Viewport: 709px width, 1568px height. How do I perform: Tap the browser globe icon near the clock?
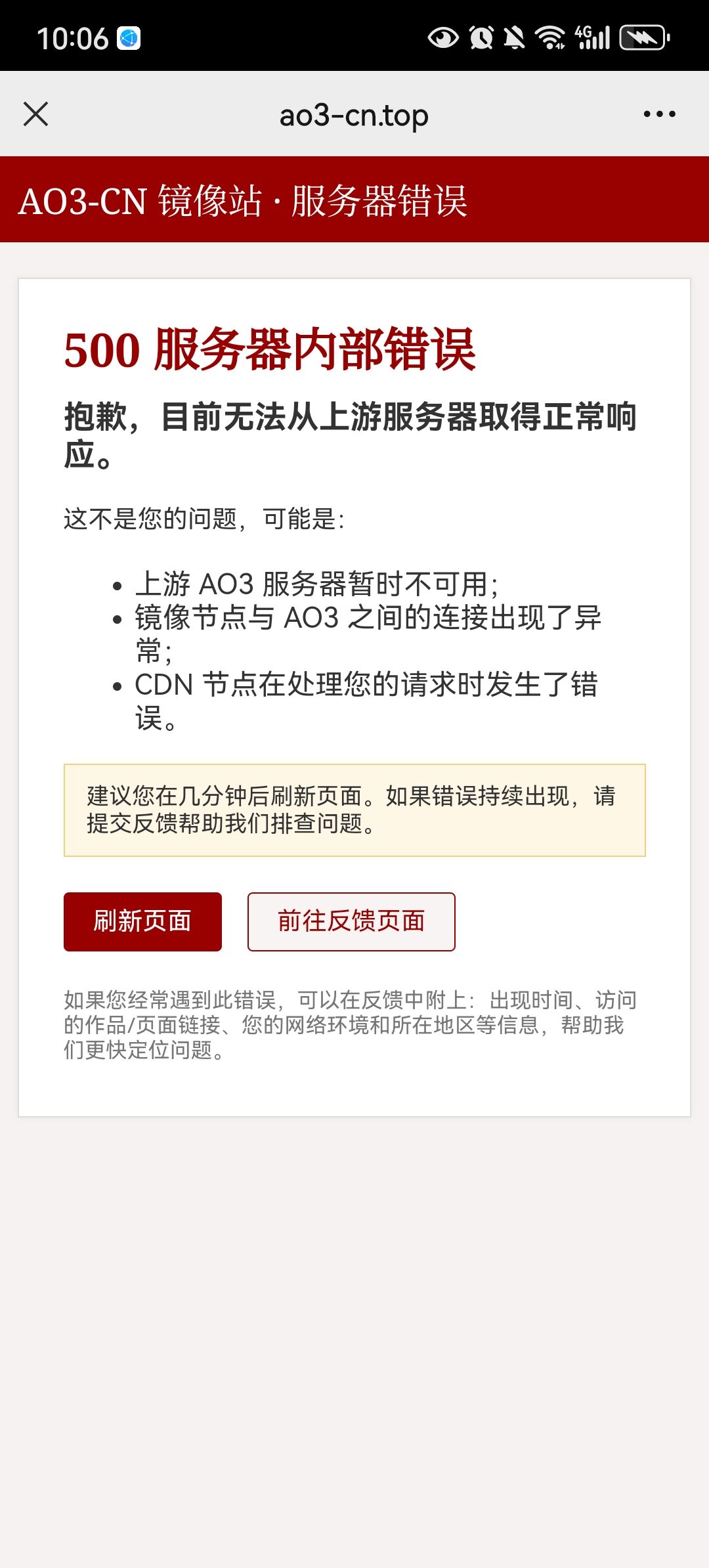click(127, 38)
